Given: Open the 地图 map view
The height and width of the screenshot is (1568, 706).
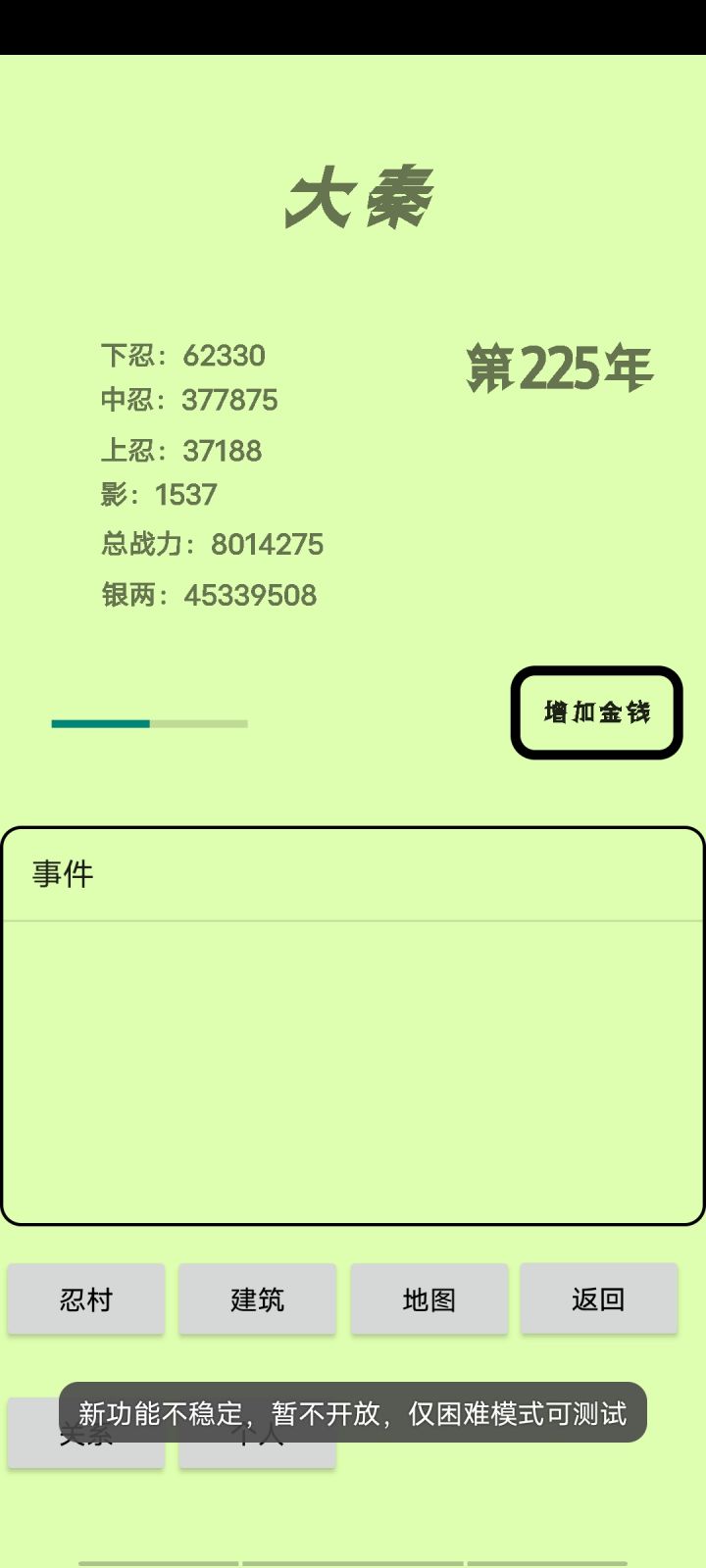Looking at the screenshot, I should coord(429,1299).
